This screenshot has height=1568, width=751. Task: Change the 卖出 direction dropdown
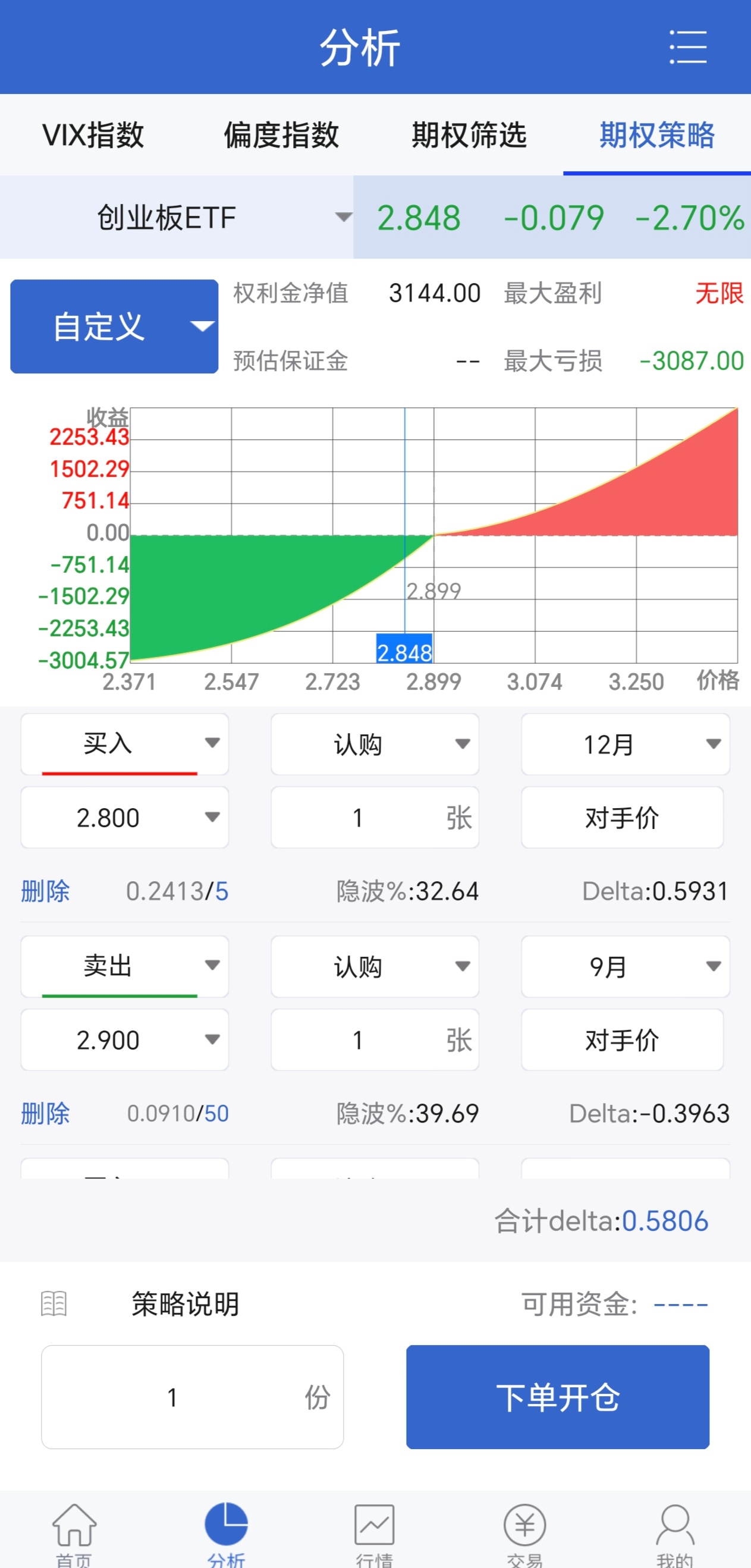125,966
